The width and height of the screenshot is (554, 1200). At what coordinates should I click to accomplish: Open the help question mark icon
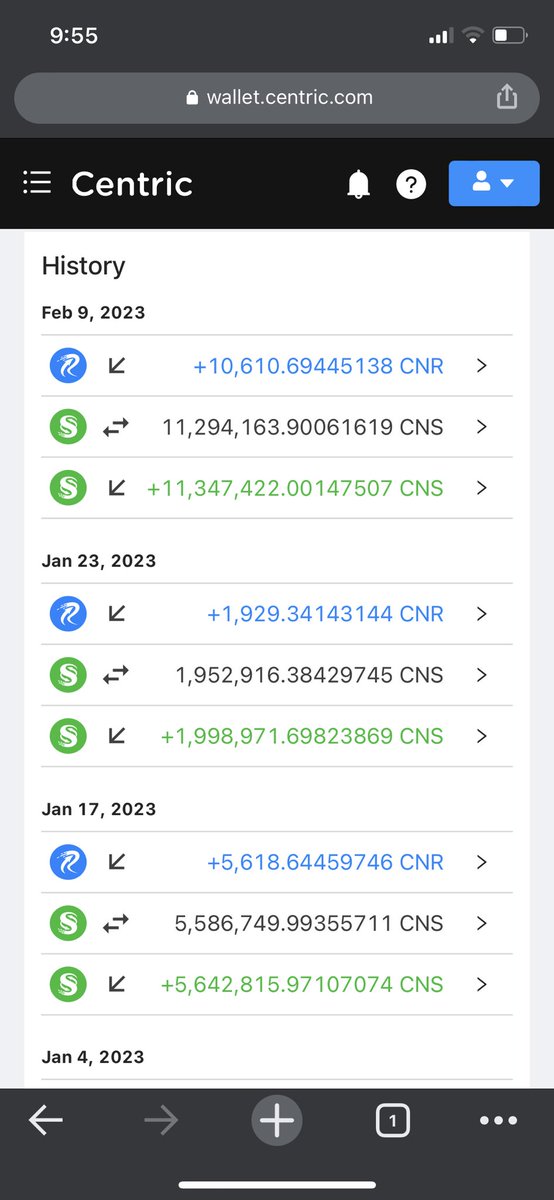411,184
